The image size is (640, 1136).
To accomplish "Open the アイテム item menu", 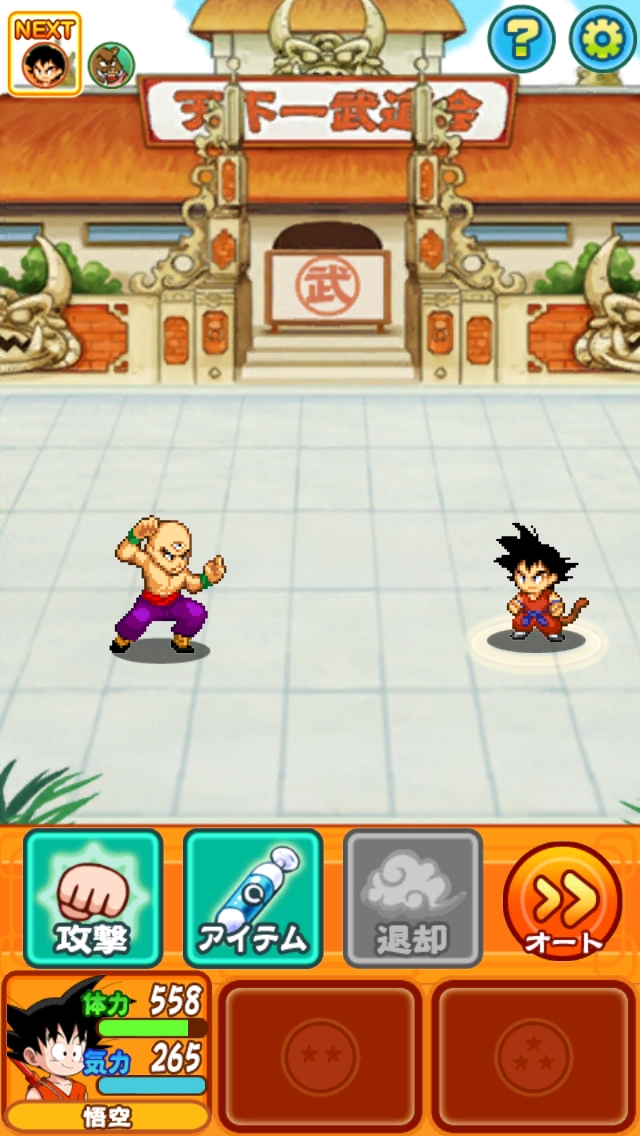I will tap(253, 898).
